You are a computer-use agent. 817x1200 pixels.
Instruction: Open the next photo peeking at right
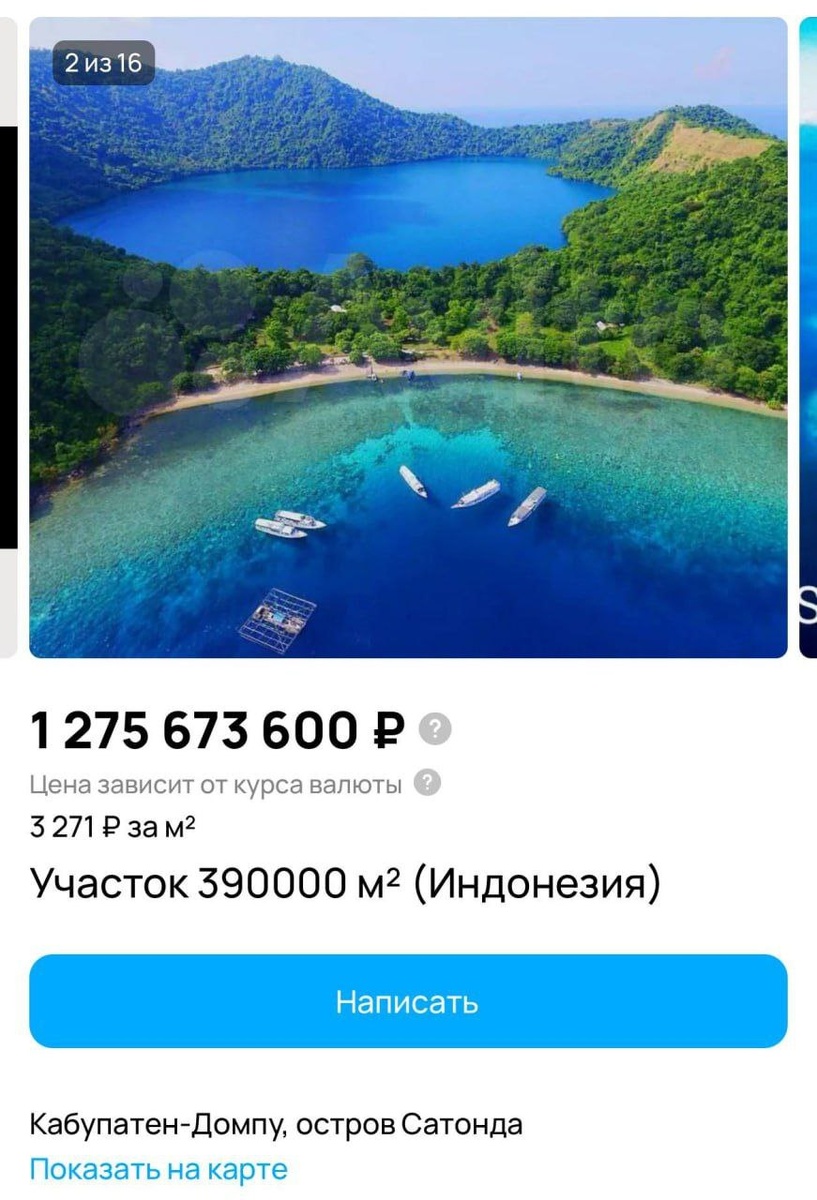tap(807, 338)
